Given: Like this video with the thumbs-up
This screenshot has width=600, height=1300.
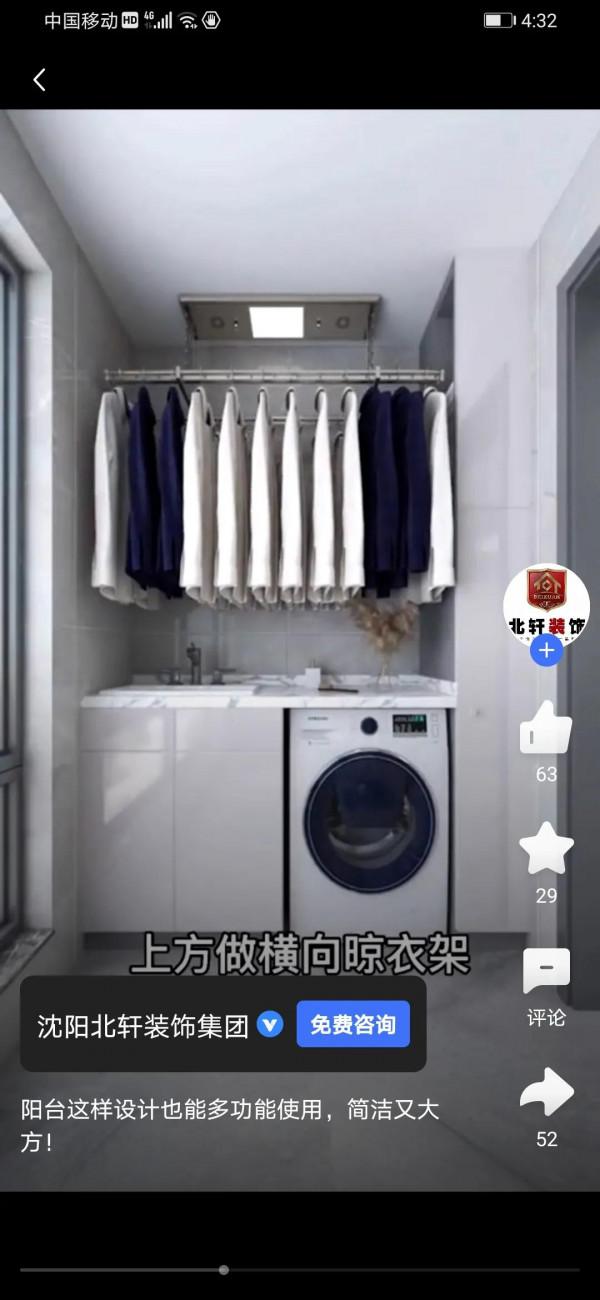Looking at the screenshot, I should [546, 727].
